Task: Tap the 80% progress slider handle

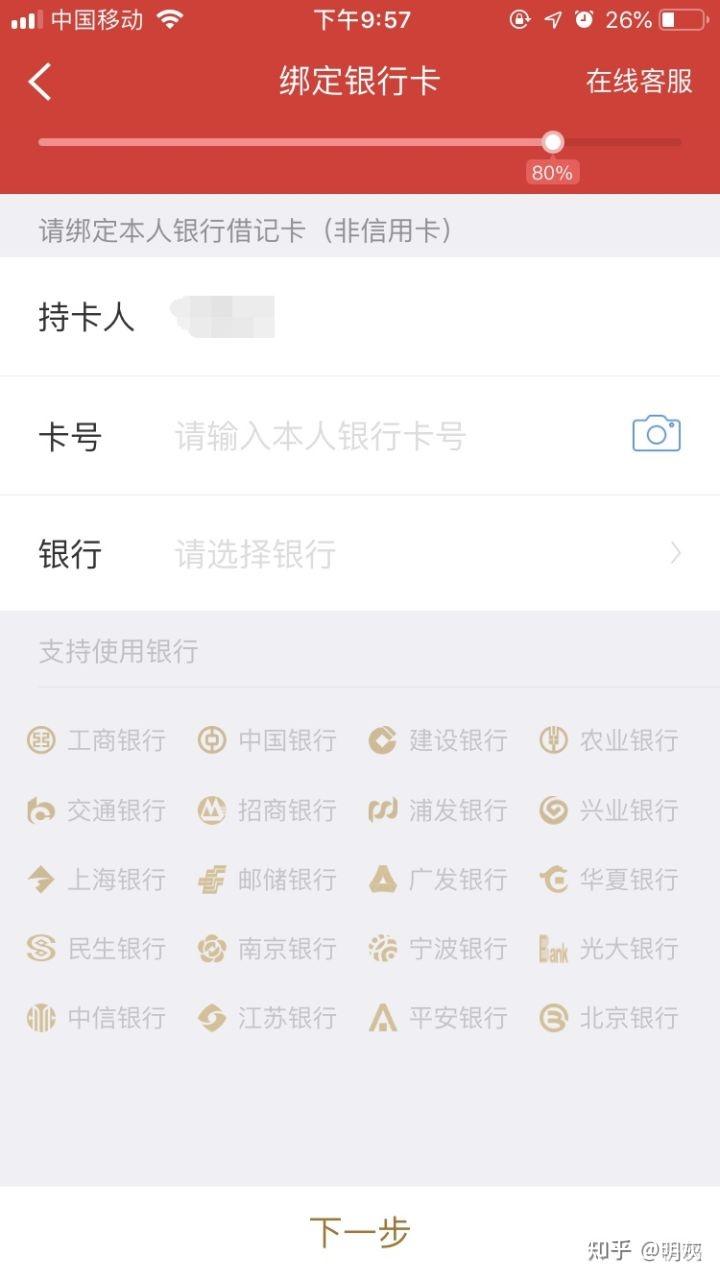Action: point(553,142)
